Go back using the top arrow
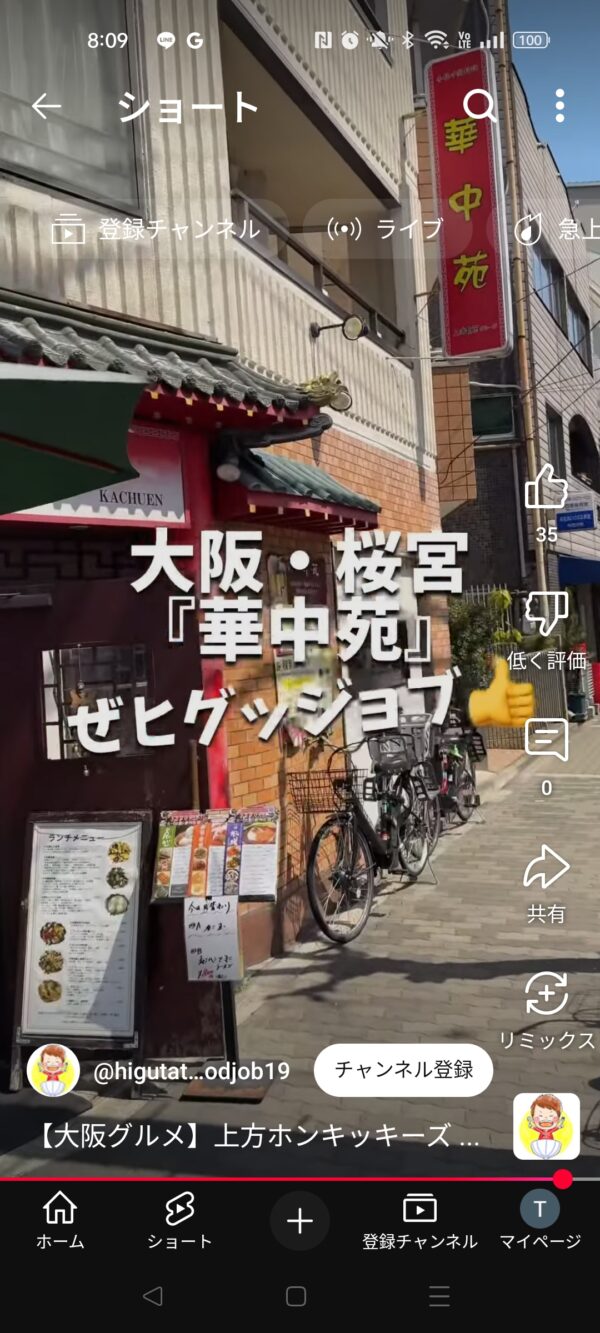The height and width of the screenshot is (1333, 600). click(46, 106)
